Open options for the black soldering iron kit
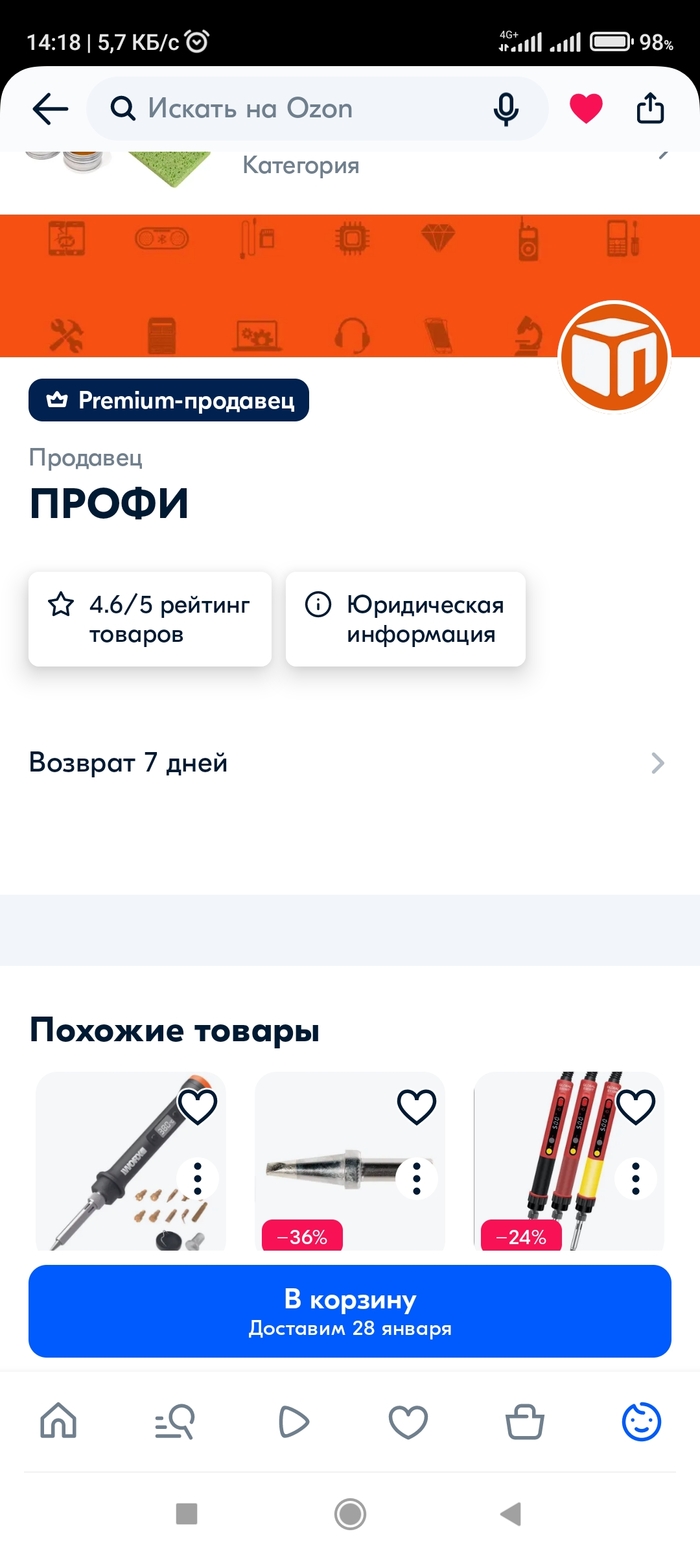Viewport: 700px width, 1556px height. point(197,1180)
